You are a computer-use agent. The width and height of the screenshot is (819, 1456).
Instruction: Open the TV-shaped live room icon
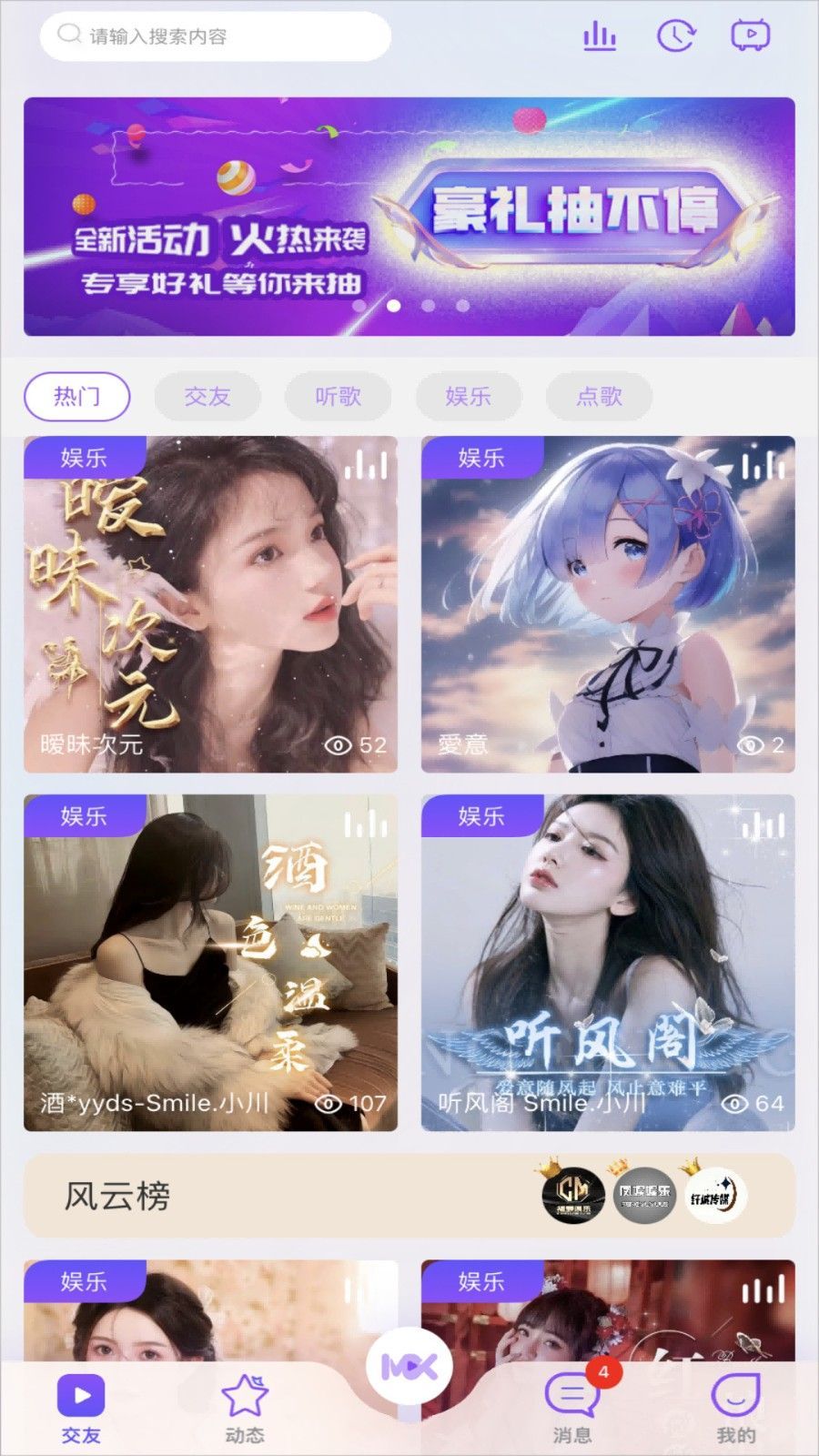click(751, 36)
